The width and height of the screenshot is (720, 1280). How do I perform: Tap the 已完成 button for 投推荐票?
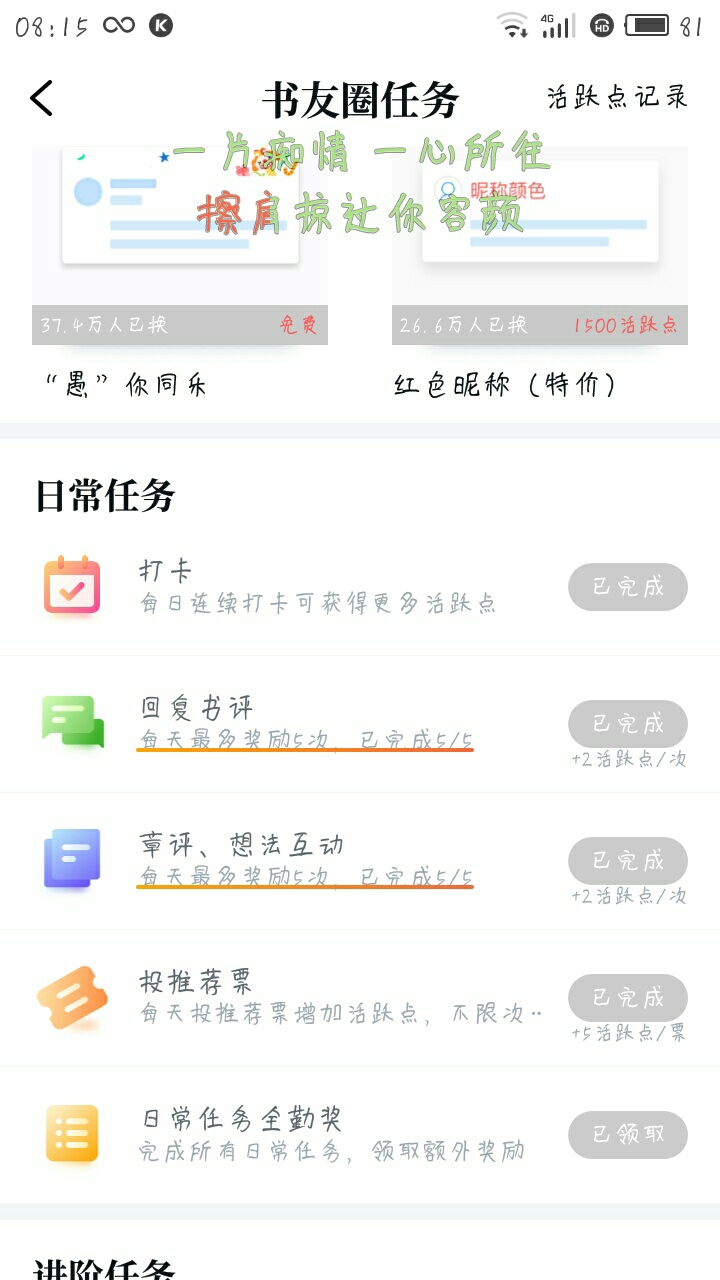(628, 998)
